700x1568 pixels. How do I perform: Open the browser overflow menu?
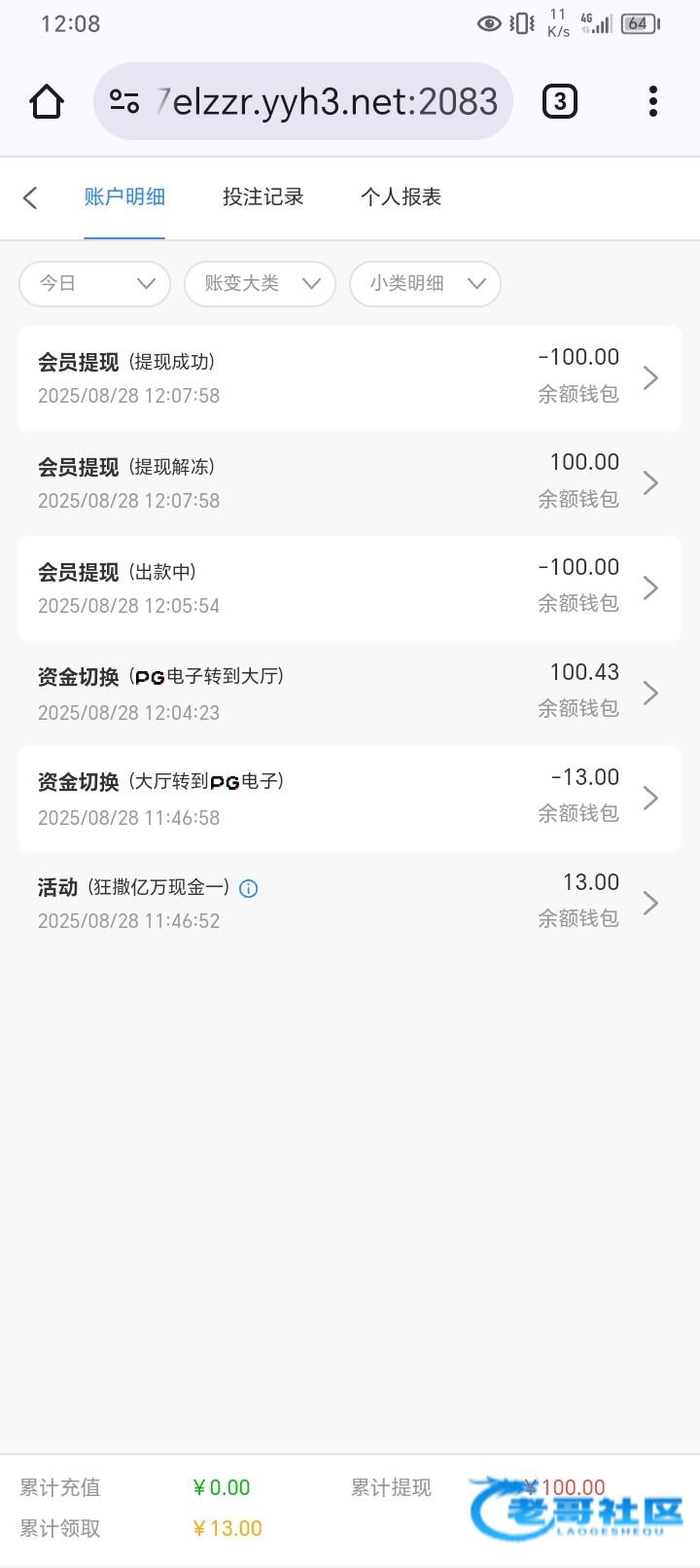[652, 101]
